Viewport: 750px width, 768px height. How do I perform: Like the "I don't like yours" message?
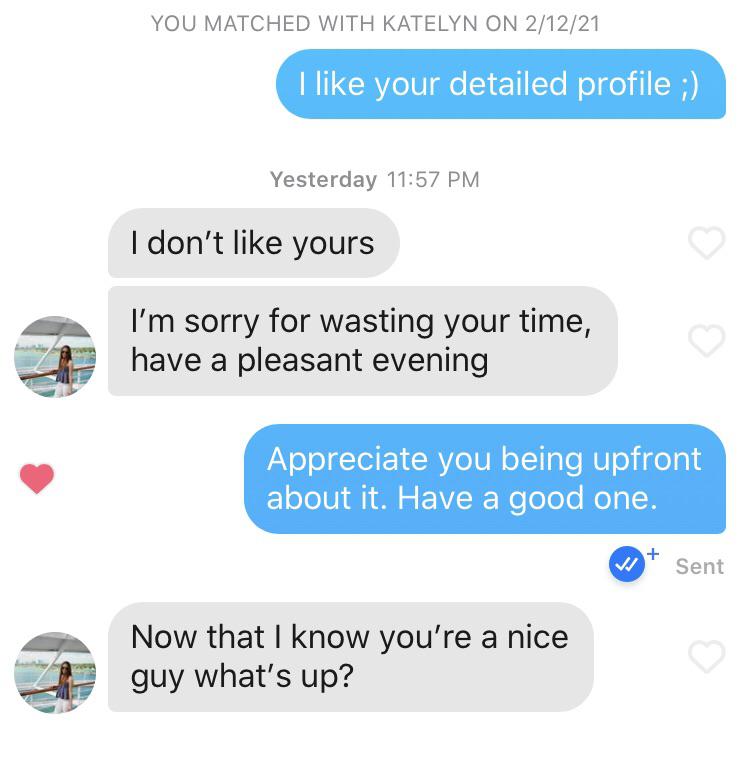(706, 243)
